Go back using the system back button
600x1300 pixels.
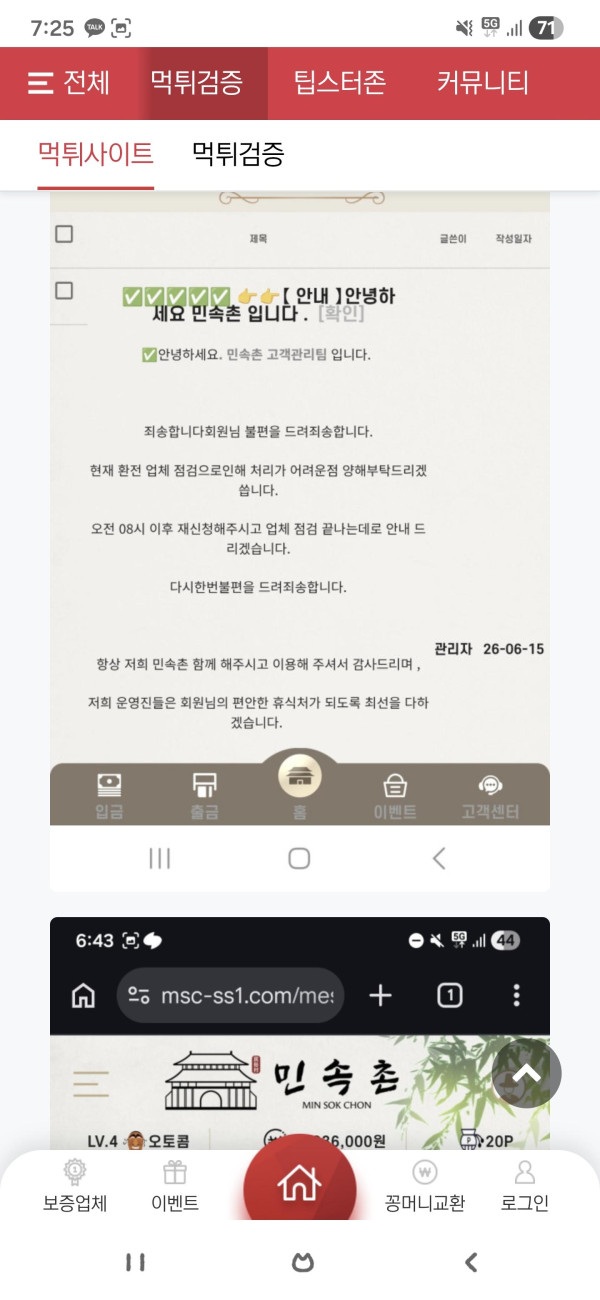(x=471, y=1262)
